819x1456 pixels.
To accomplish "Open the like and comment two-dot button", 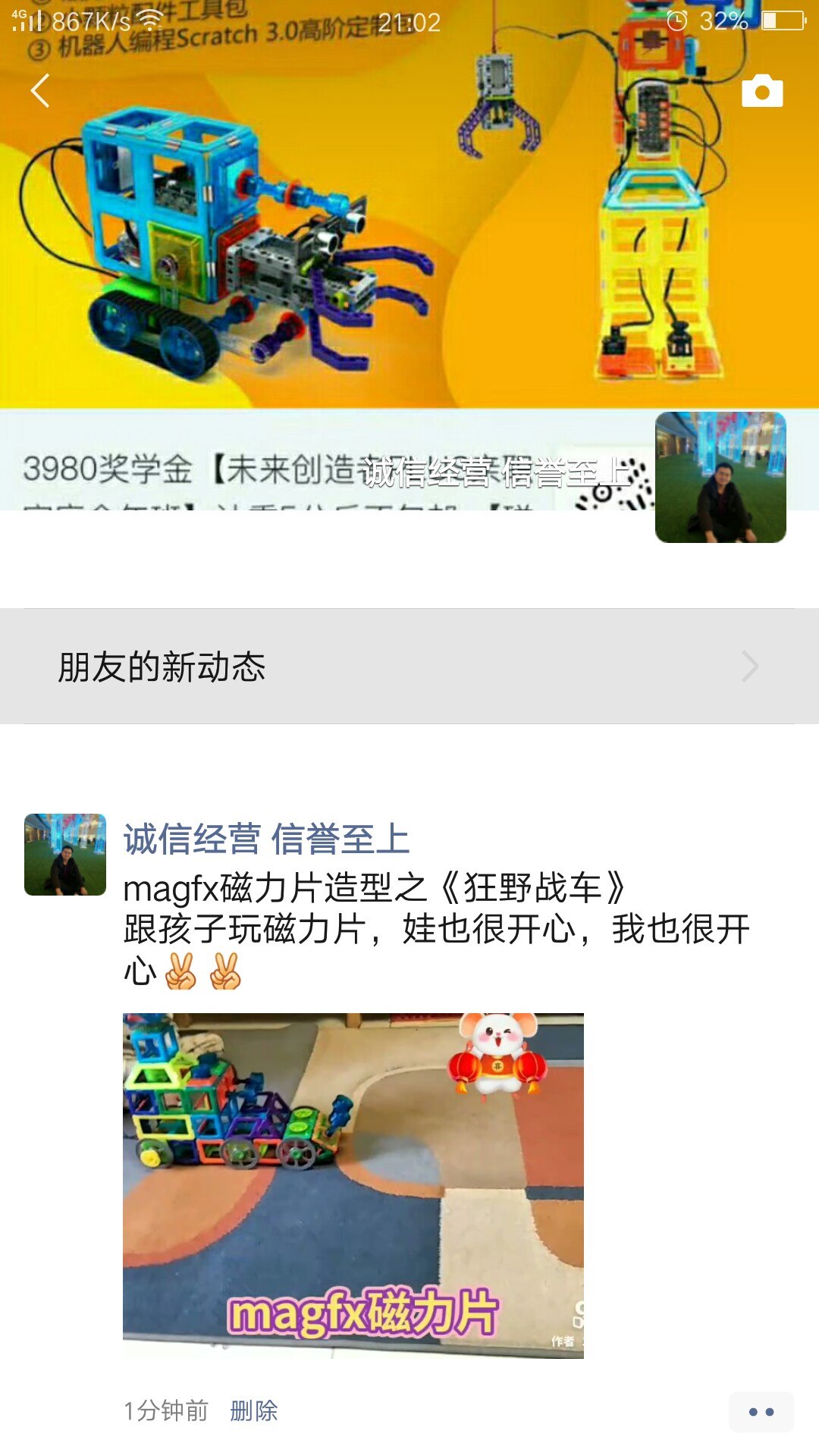I will (x=761, y=1412).
